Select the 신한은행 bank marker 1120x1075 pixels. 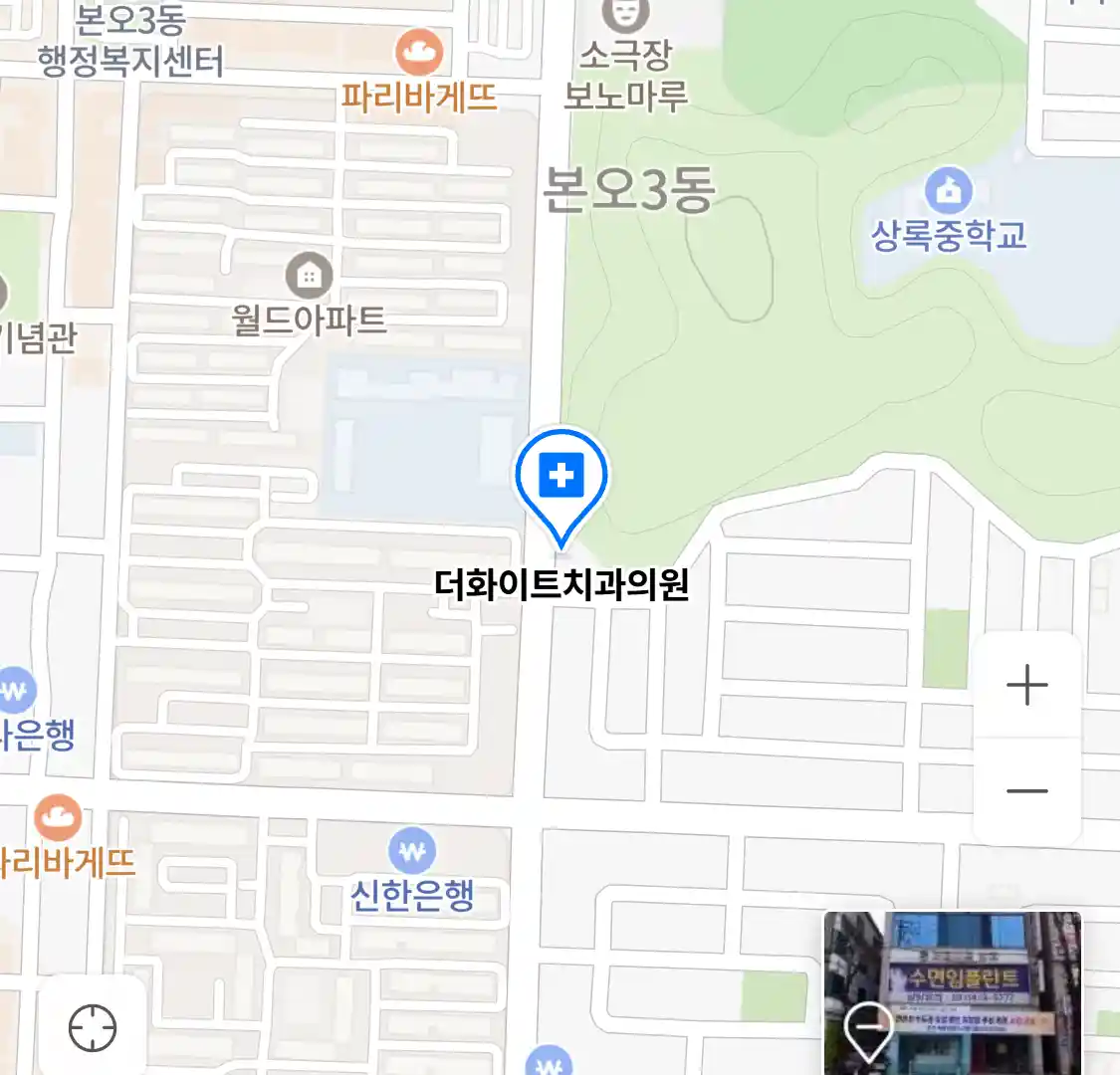412,852
